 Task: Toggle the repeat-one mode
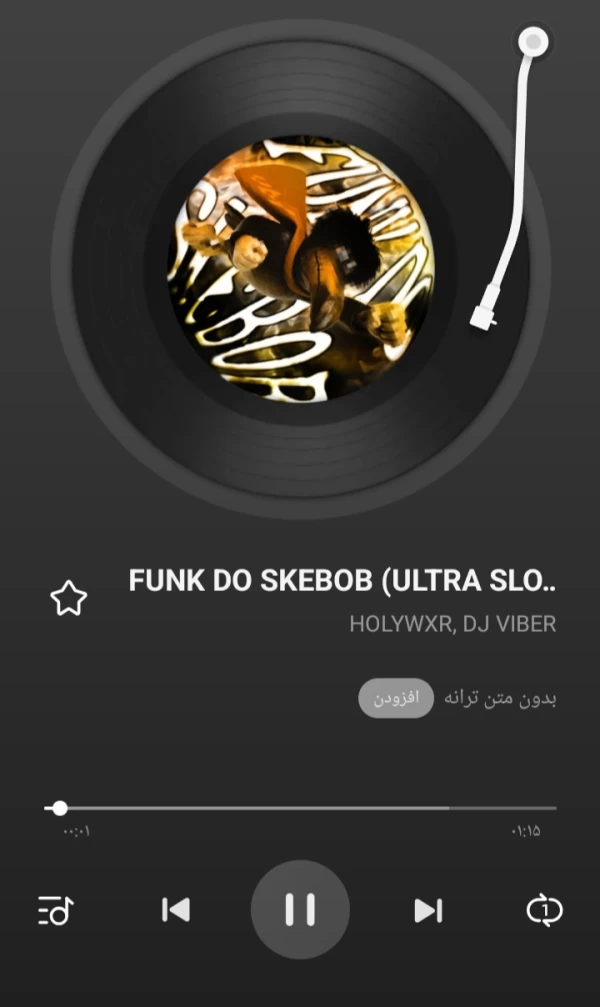[x=544, y=910]
